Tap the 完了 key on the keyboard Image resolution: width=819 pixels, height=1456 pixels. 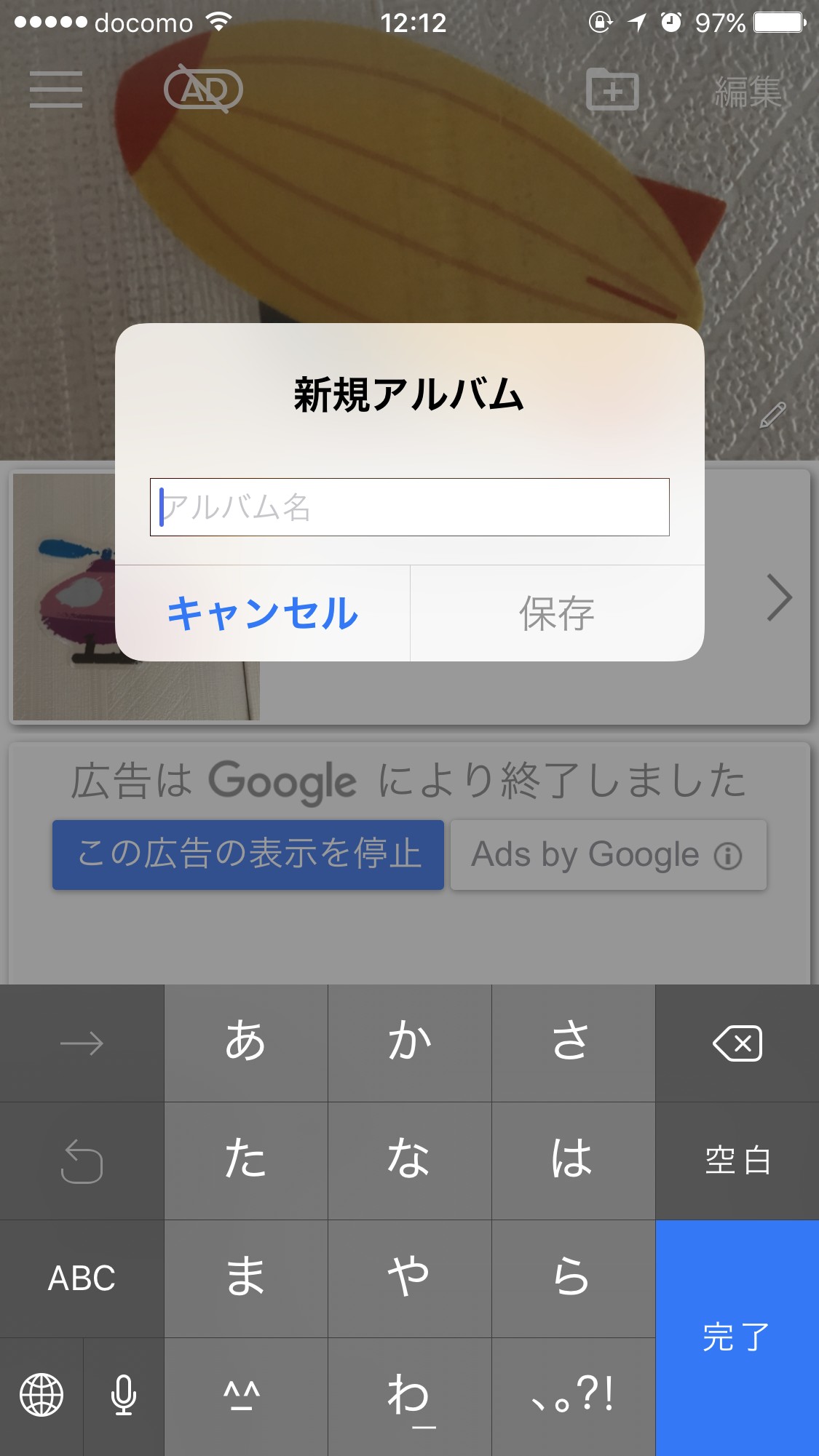pos(737,1337)
